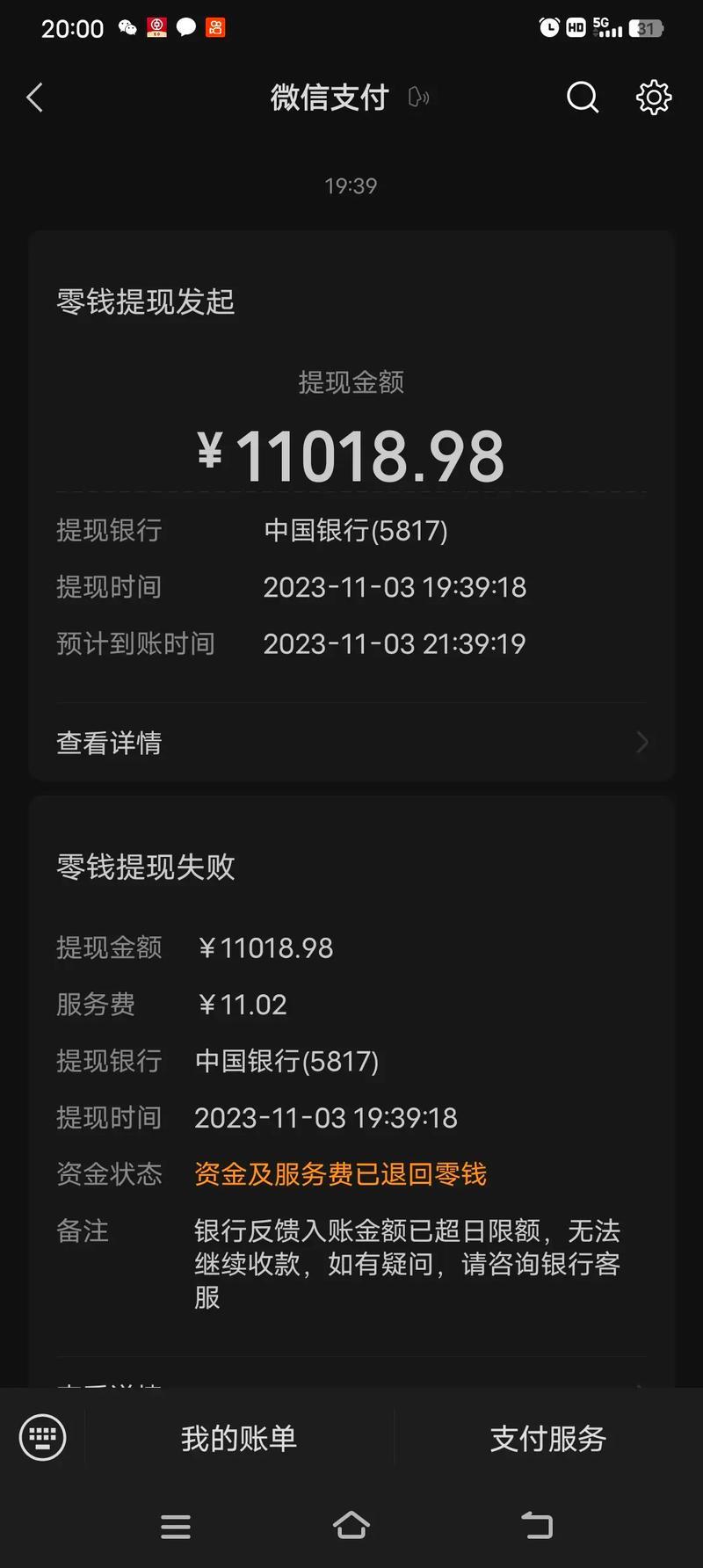Open WeChat Pay settings via the gear icon

[653, 98]
